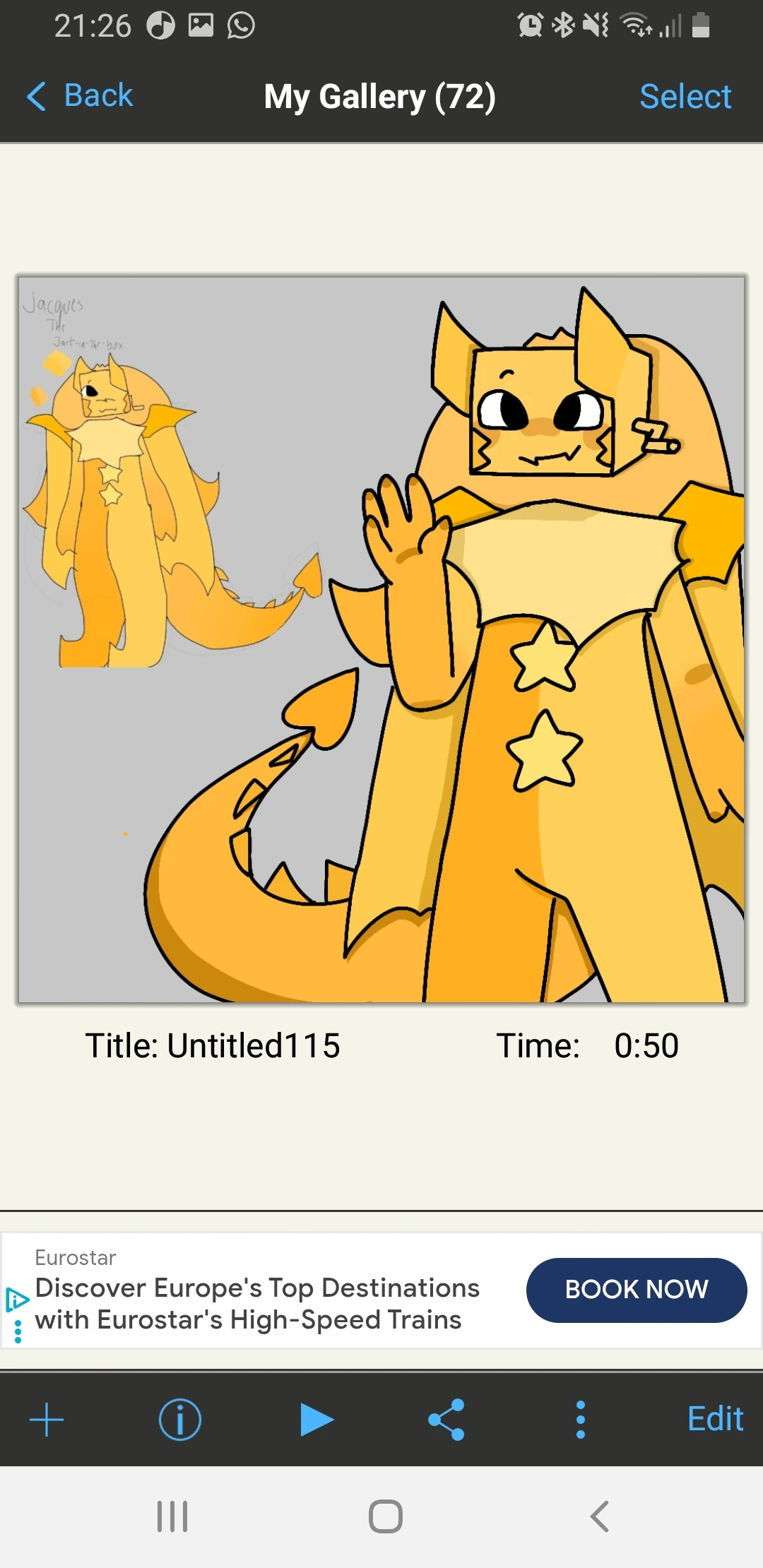Open the ad choices info icon
Viewport: 763px width, 1568px height.
click(17, 1300)
